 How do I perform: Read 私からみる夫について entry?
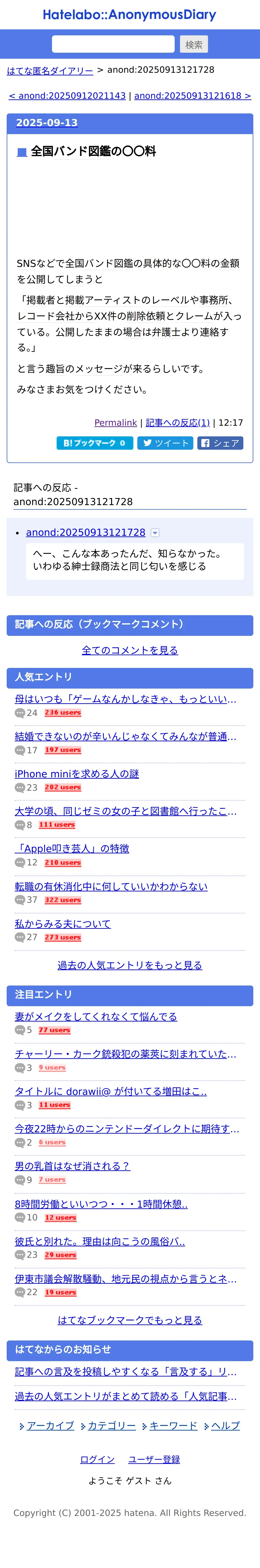(63, 923)
